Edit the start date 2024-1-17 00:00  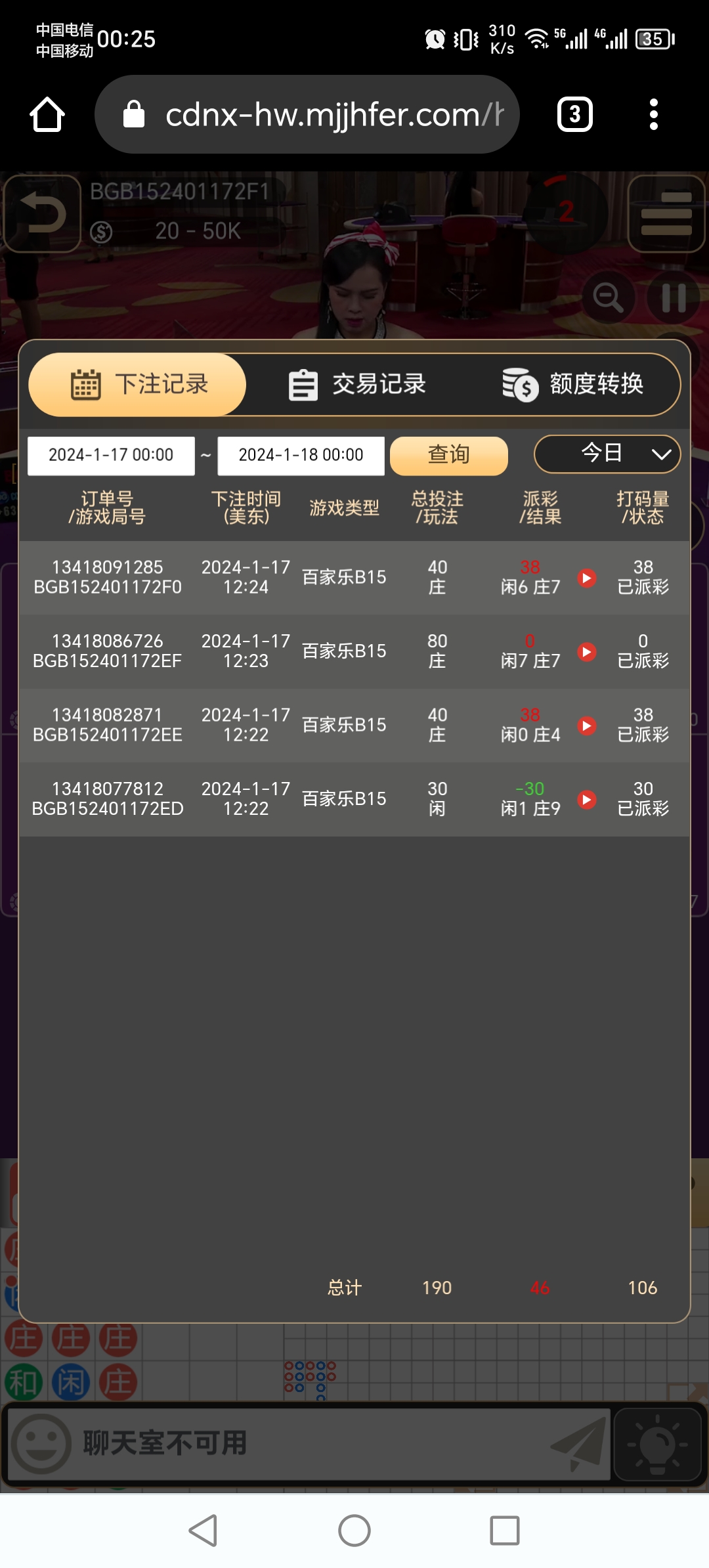[111, 455]
